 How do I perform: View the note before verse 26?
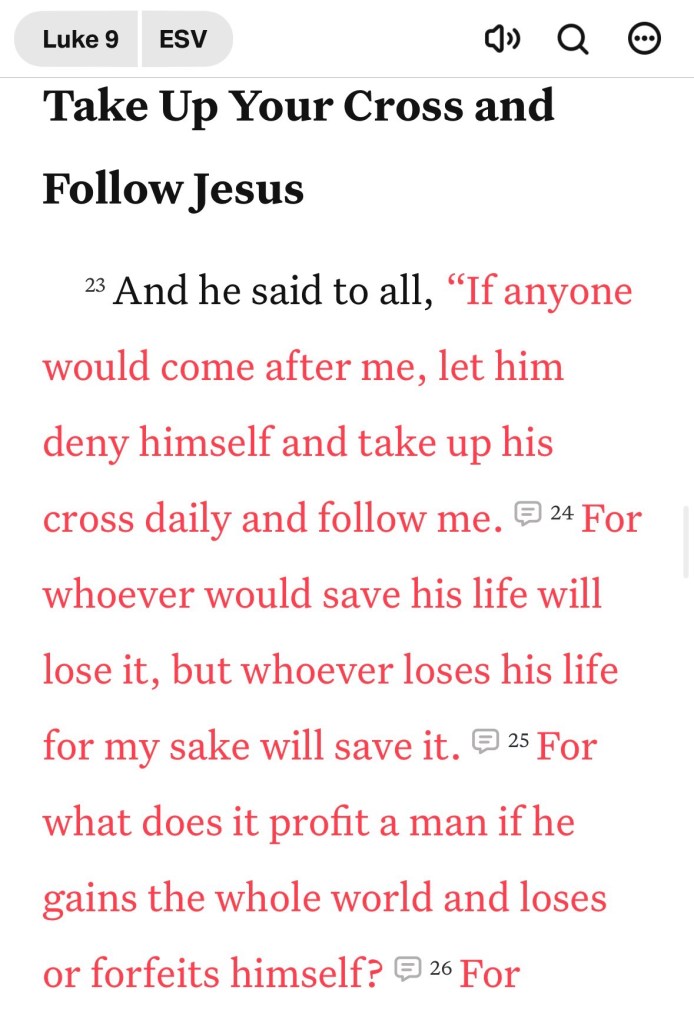408,968
